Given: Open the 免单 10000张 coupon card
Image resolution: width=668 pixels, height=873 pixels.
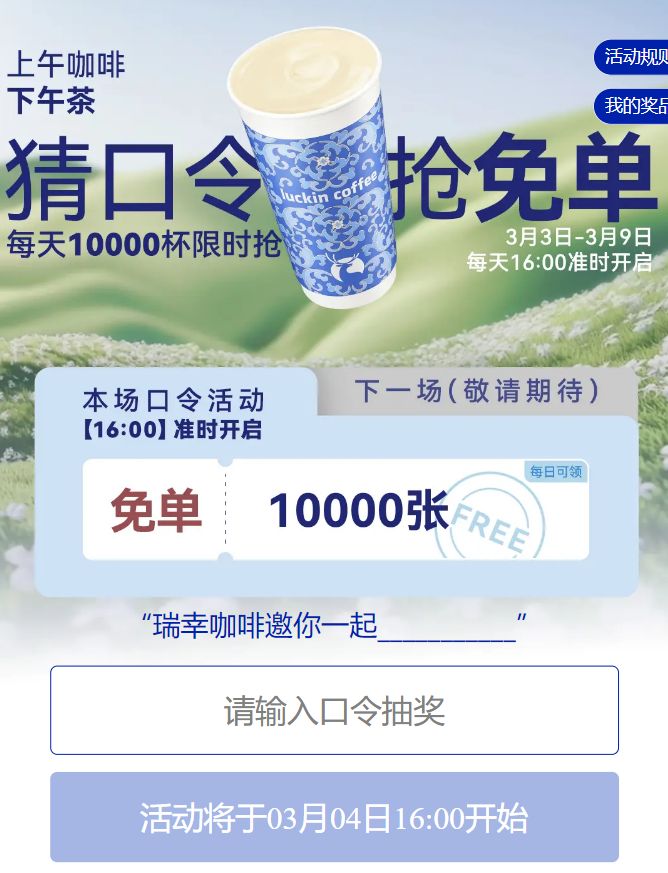Looking at the screenshot, I should [x=335, y=510].
